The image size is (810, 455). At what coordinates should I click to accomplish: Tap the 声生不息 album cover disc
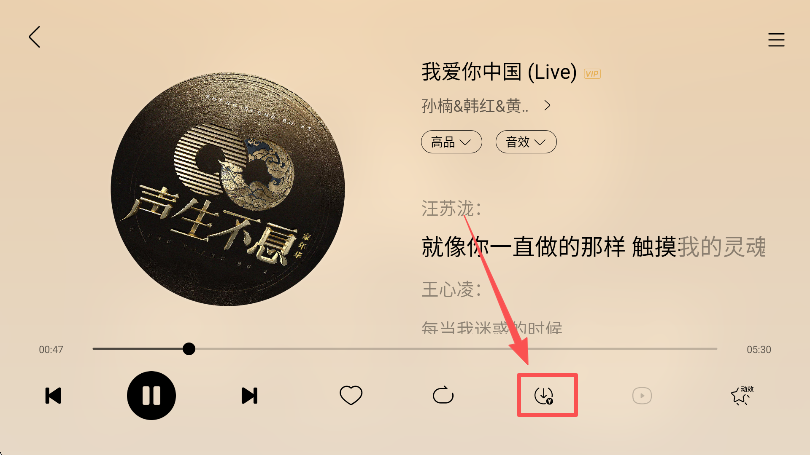pos(228,189)
